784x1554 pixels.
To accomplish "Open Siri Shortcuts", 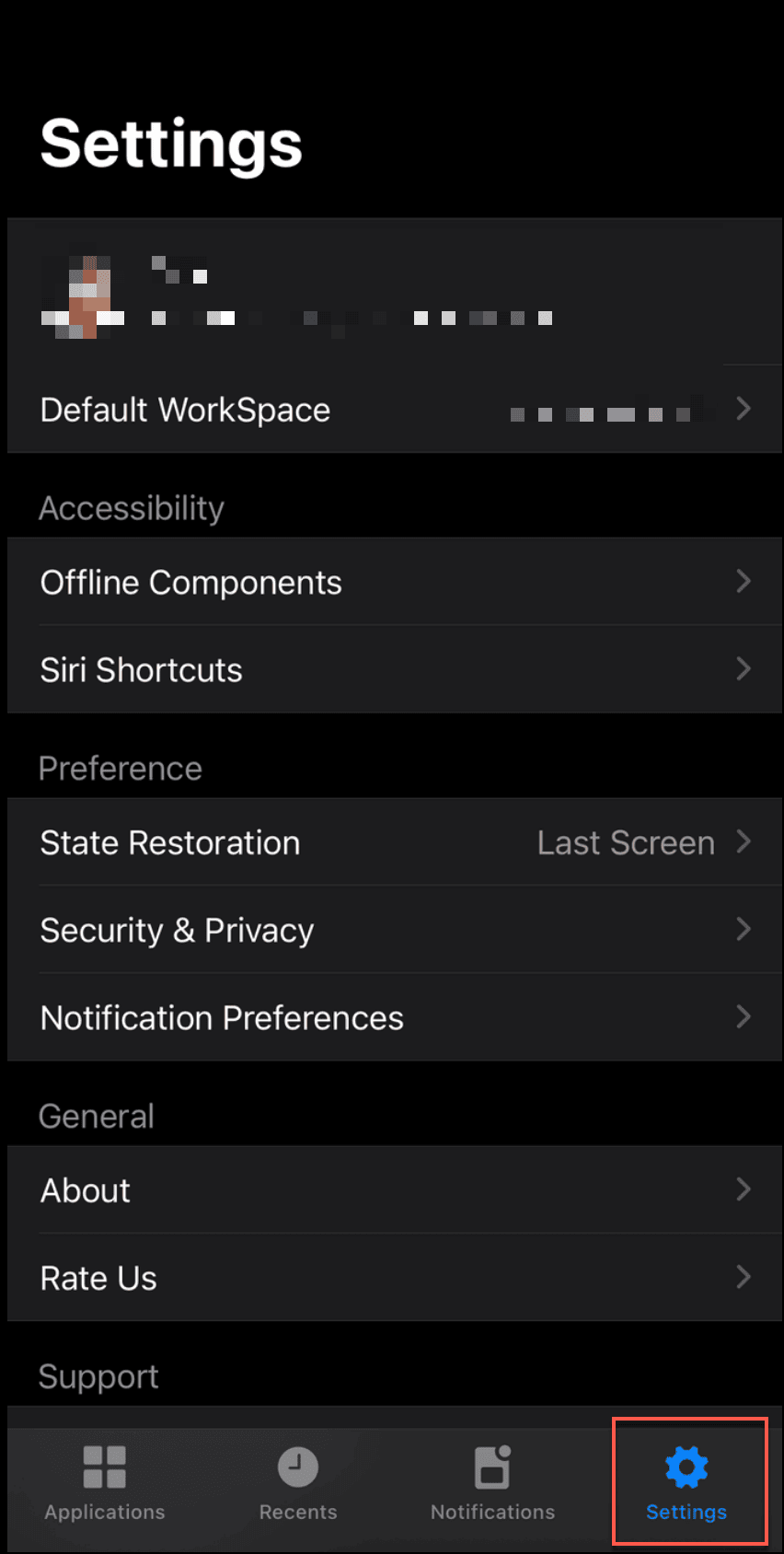I will pyautogui.click(x=394, y=670).
